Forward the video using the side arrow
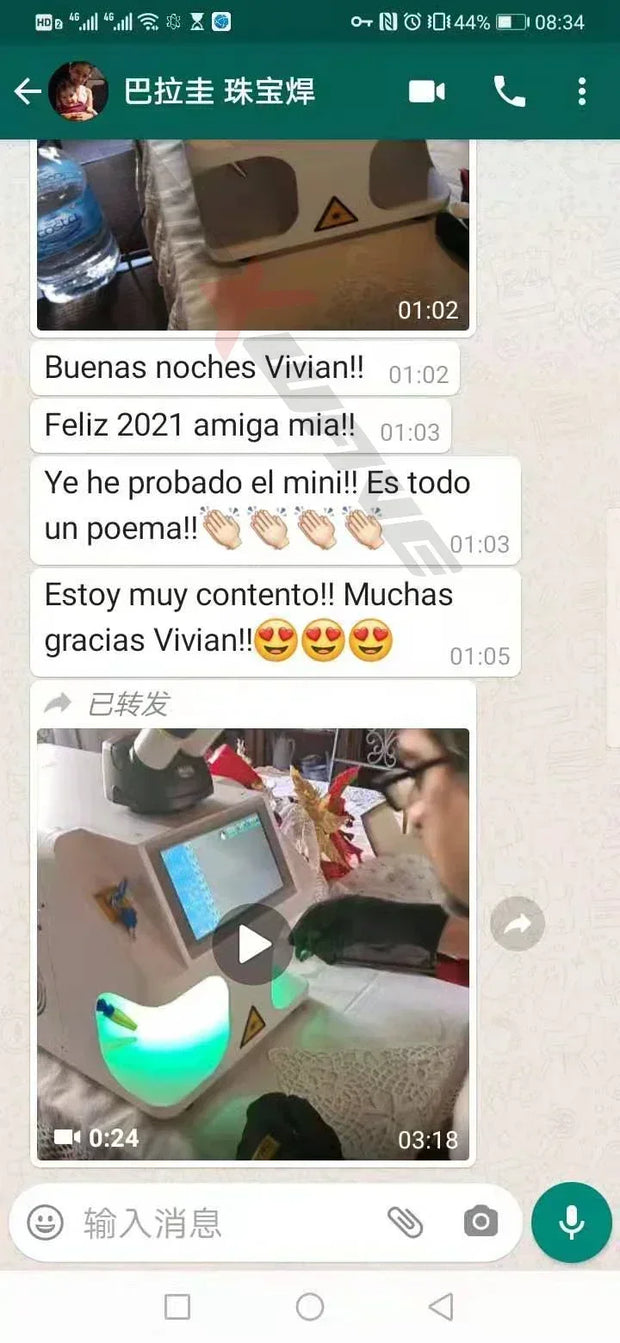The width and height of the screenshot is (620, 1343). click(x=517, y=924)
